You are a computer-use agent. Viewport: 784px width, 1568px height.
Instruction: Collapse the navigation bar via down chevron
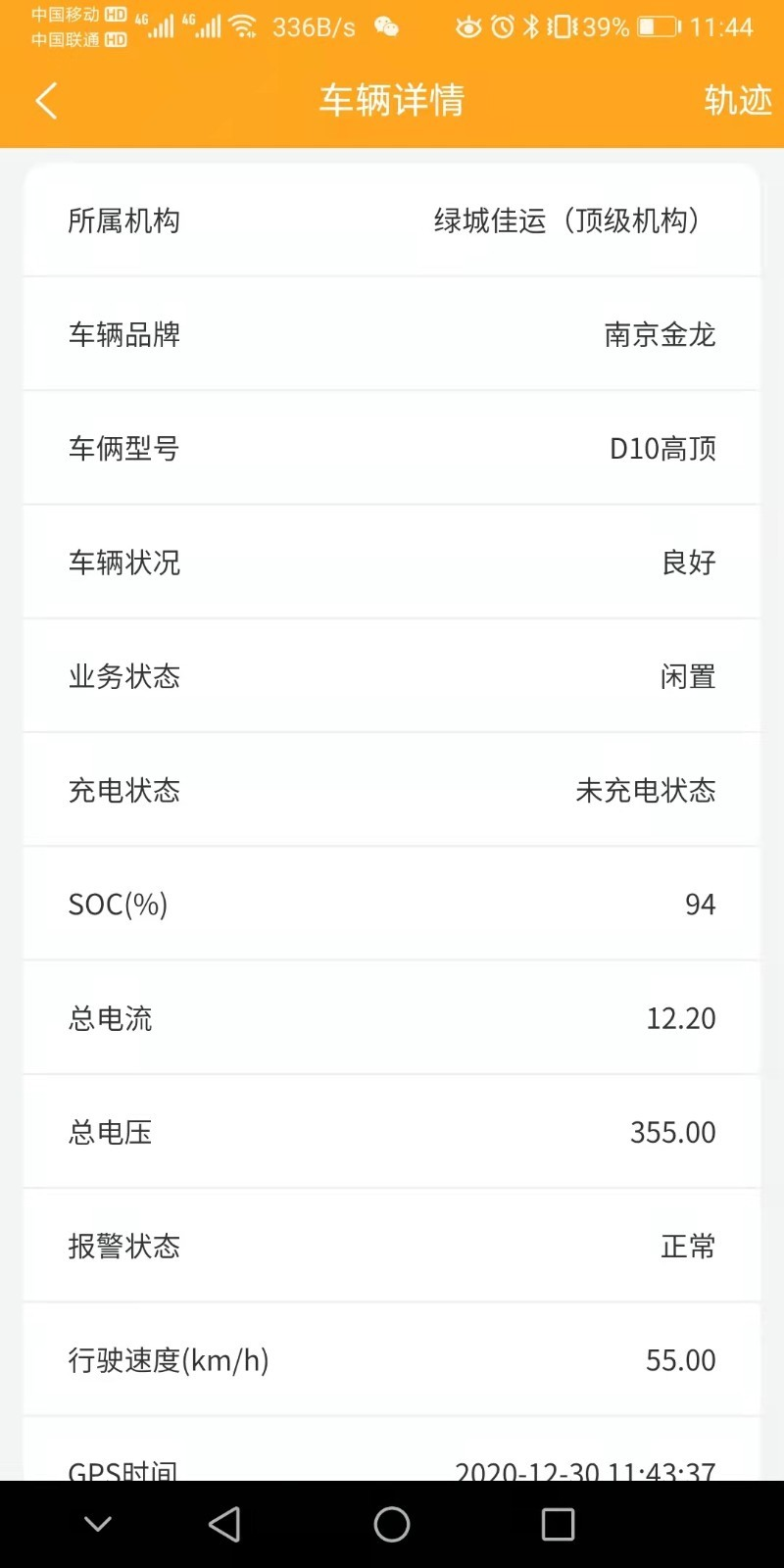click(97, 1525)
